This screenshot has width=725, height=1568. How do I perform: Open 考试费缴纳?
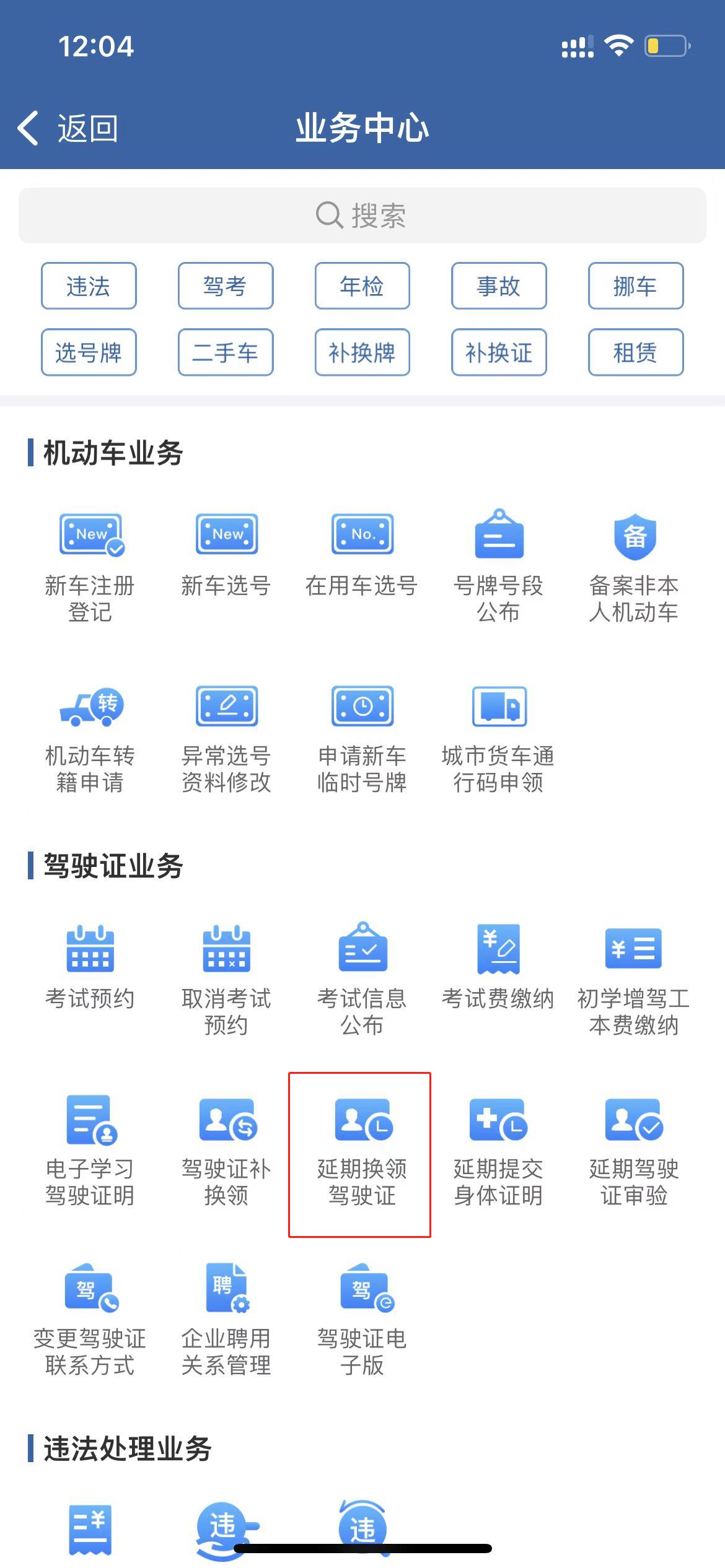(498, 967)
